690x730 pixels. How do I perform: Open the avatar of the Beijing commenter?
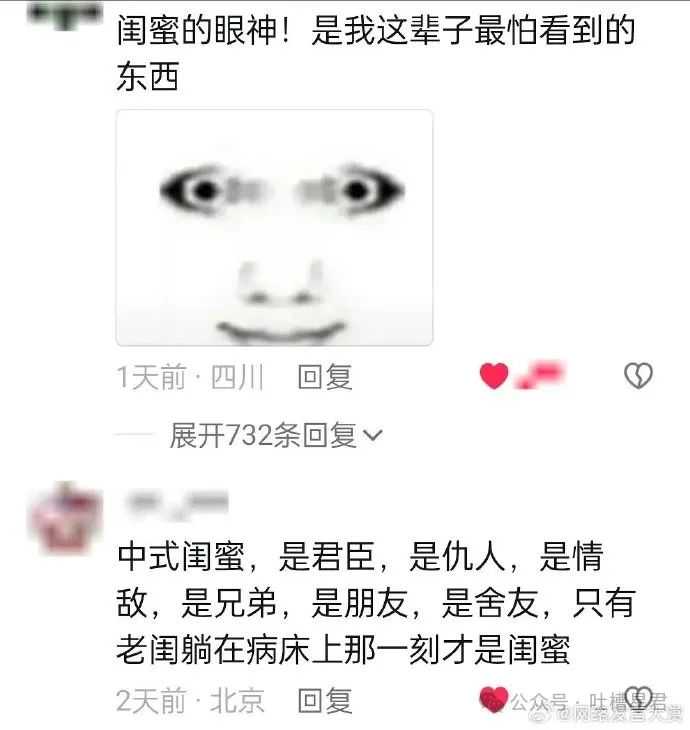[x=66, y=518]
